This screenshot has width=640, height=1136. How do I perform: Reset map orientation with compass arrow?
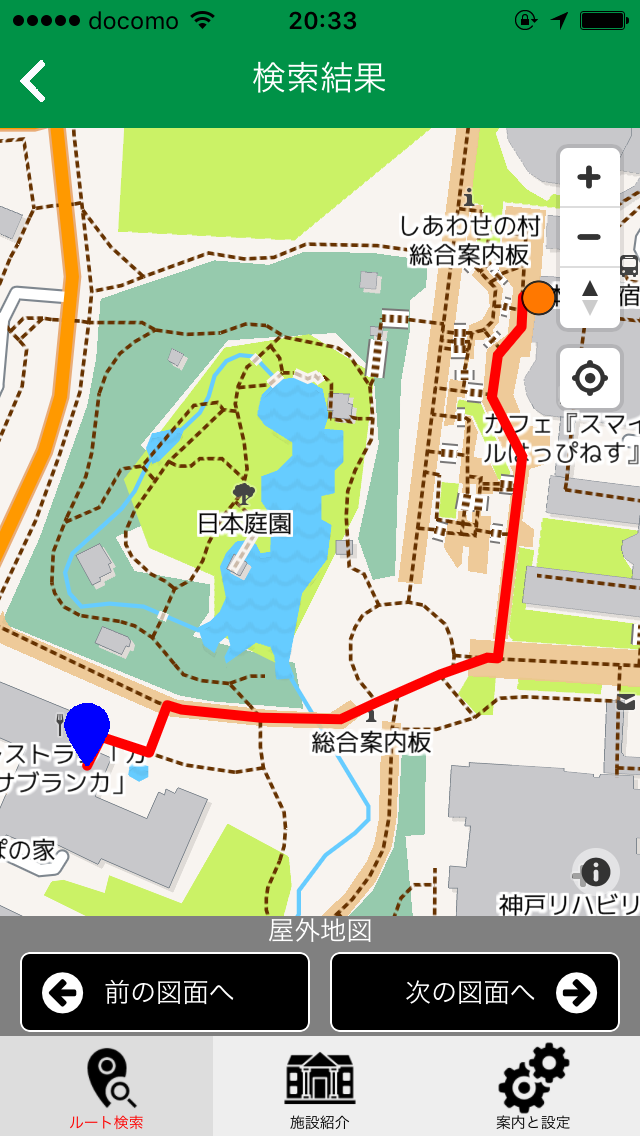(x=589, y=298)
